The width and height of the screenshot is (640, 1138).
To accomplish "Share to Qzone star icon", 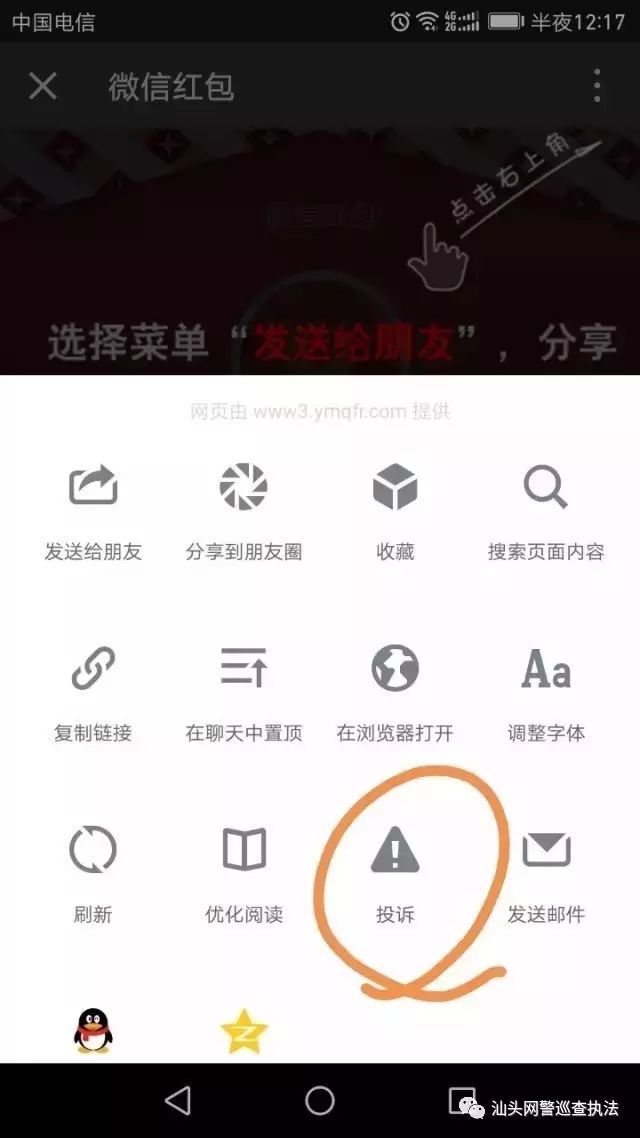I will 244,1030.
